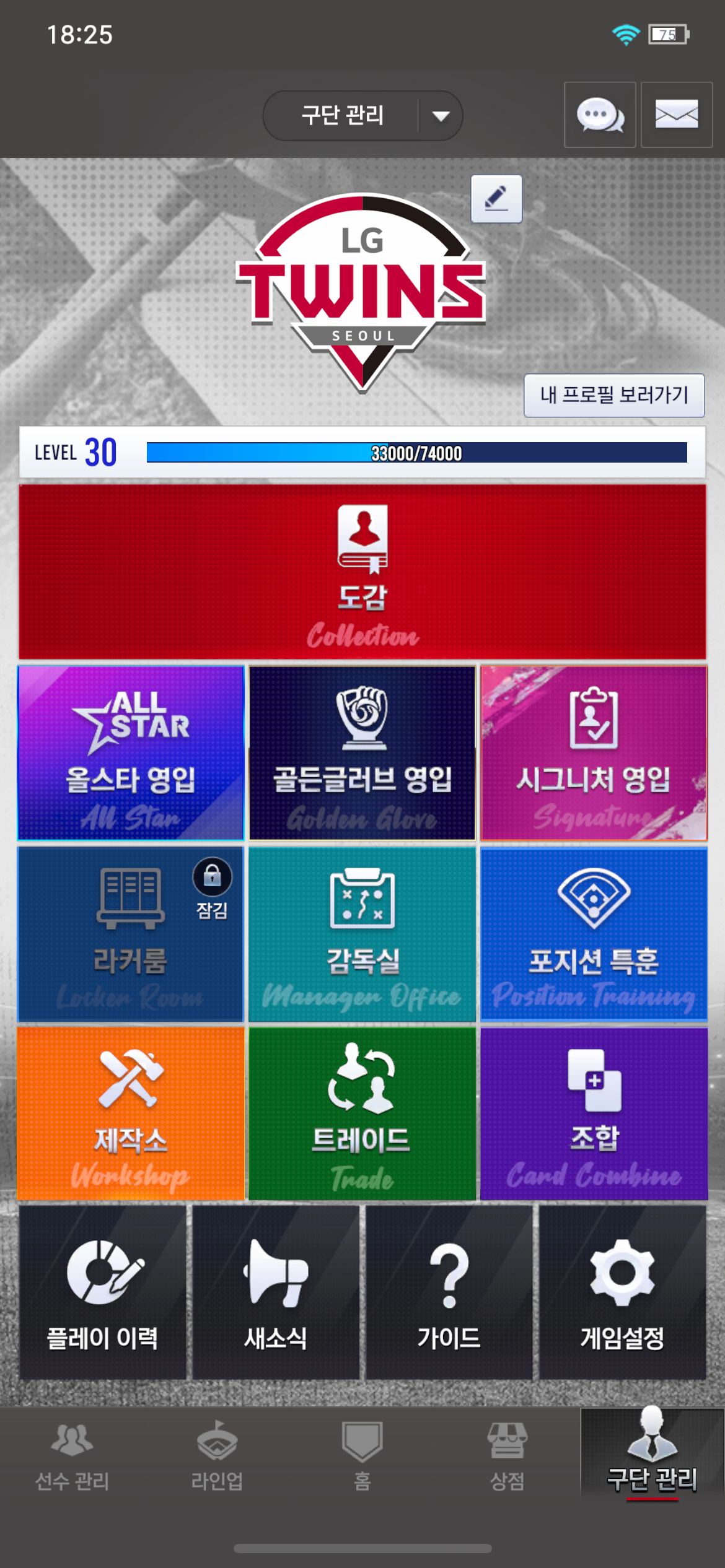Viewport: 725px width, 1568px height.
Task: Tap the pencil edit icon by team logo
Action: (x=496, y=199)
